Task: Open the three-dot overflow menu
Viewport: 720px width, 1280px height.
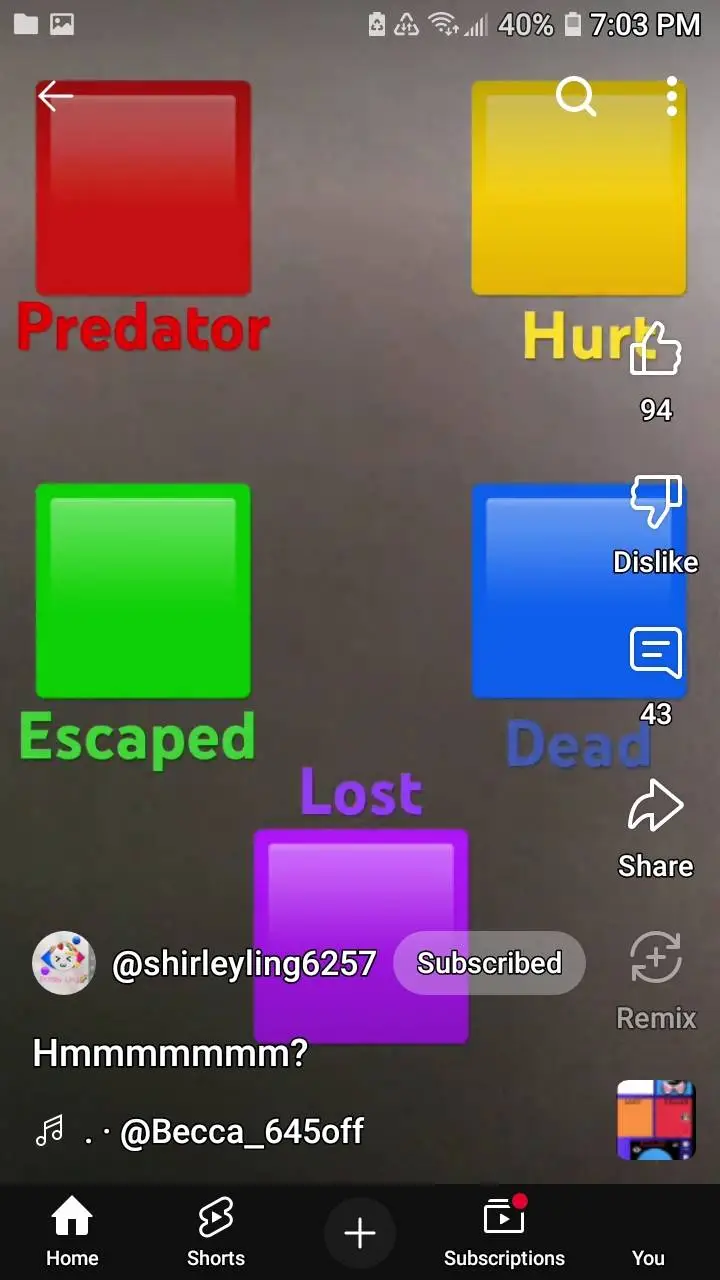Action: tap(672, 97)
